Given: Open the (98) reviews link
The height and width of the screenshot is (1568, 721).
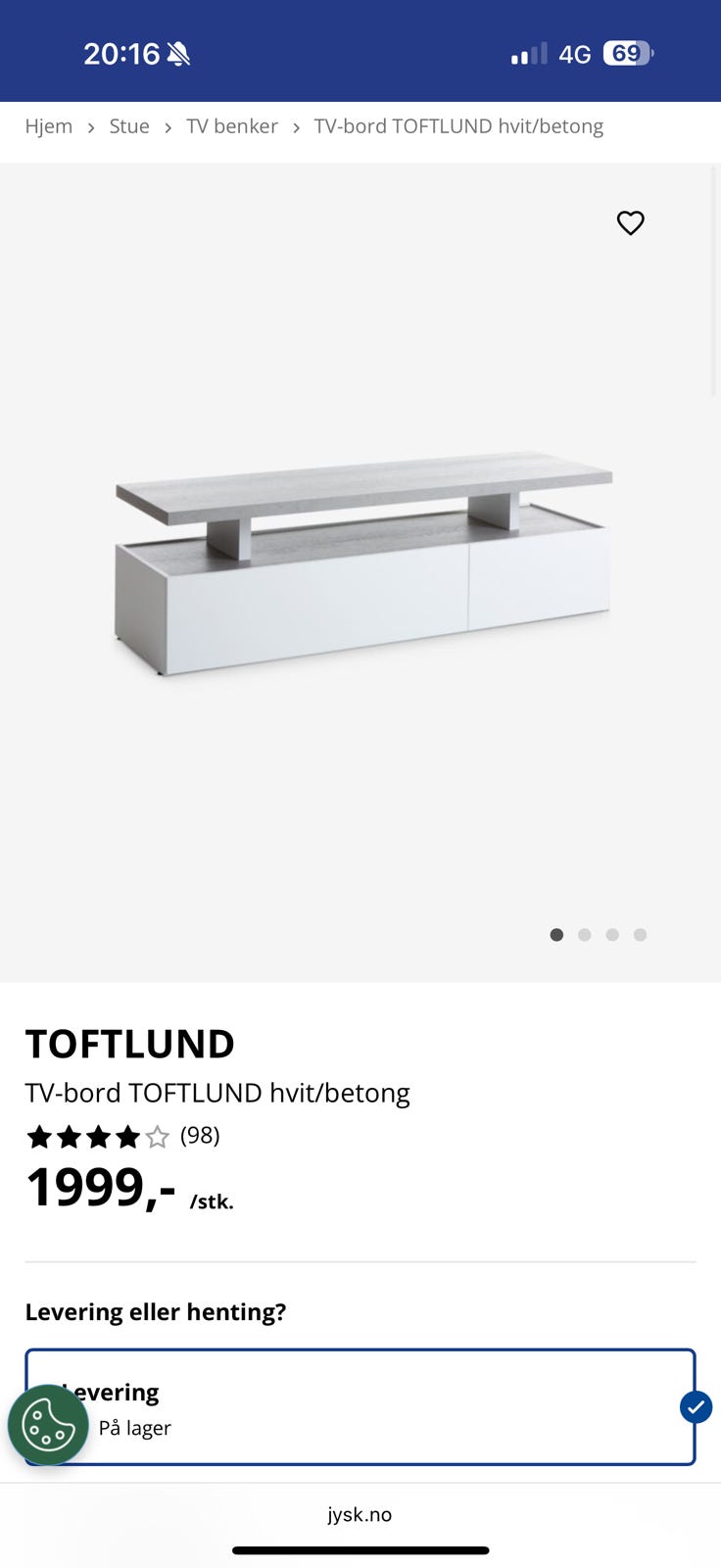Looking at the screenshot, I should pos(200,1136).
